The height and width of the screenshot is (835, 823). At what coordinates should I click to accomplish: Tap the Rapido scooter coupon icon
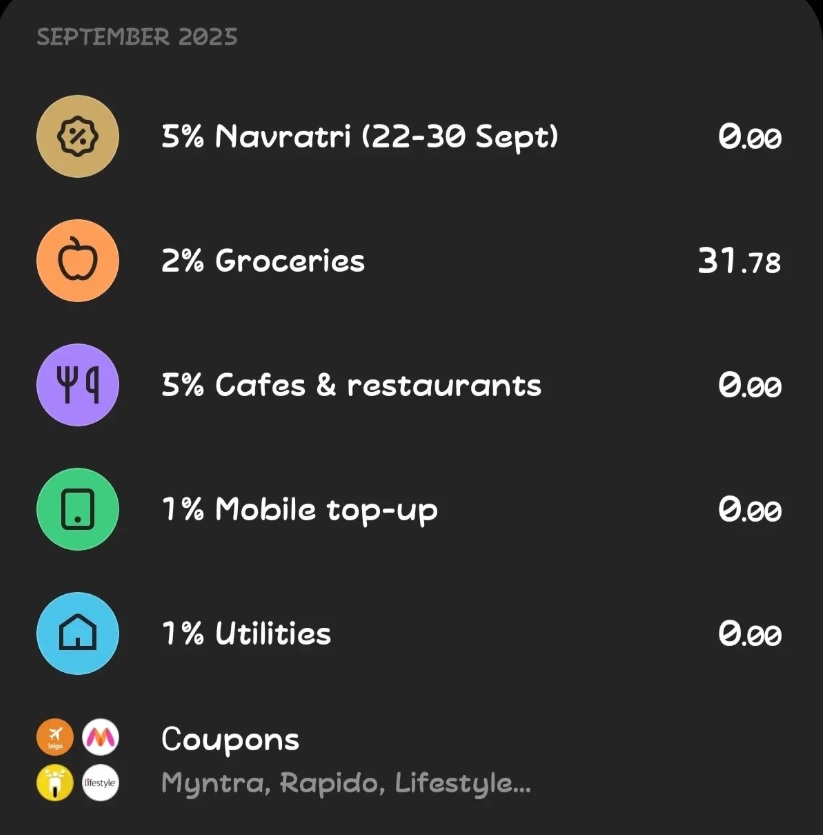pos(56,783)
